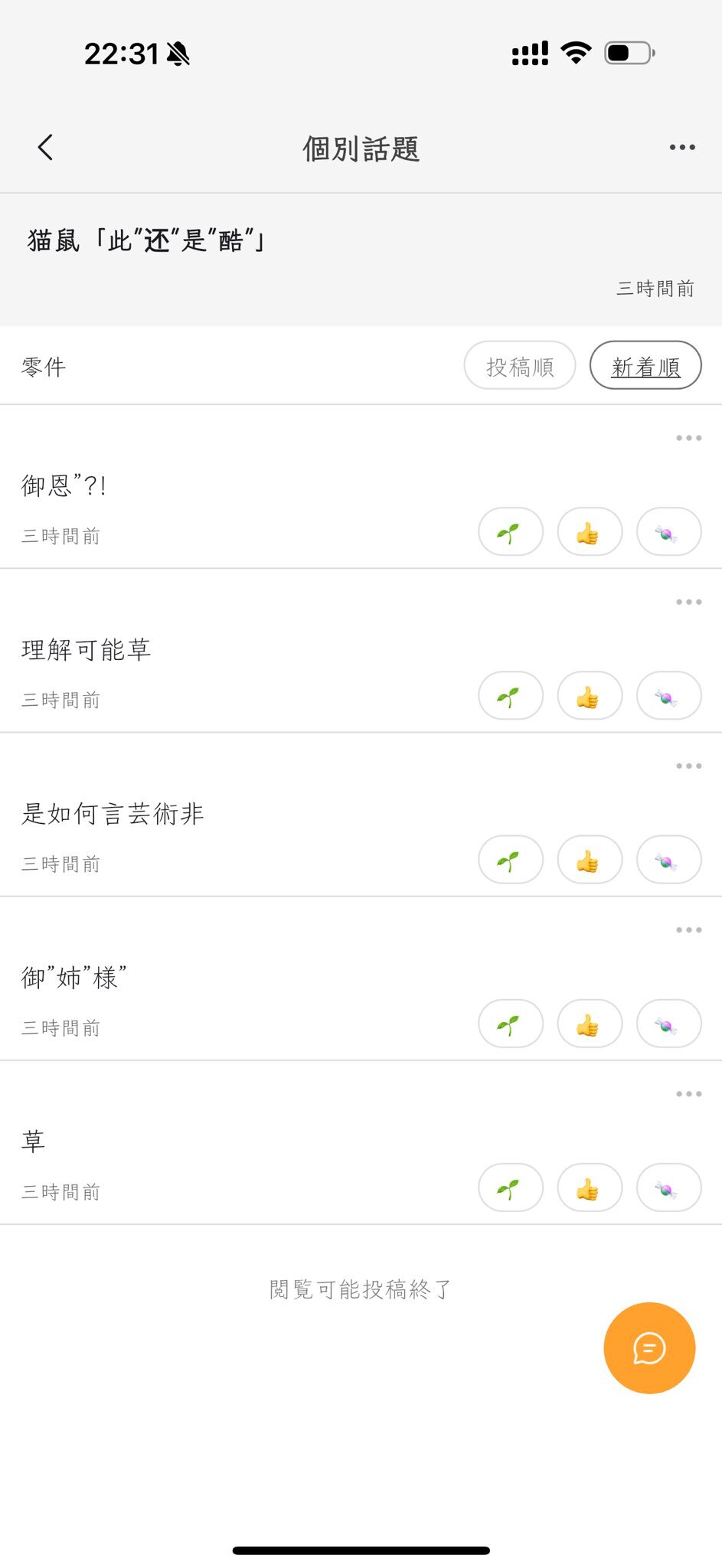The image size is (722, 1568).
Task: Open options for the 御恩"?! comment
Action: pos(688,438)
